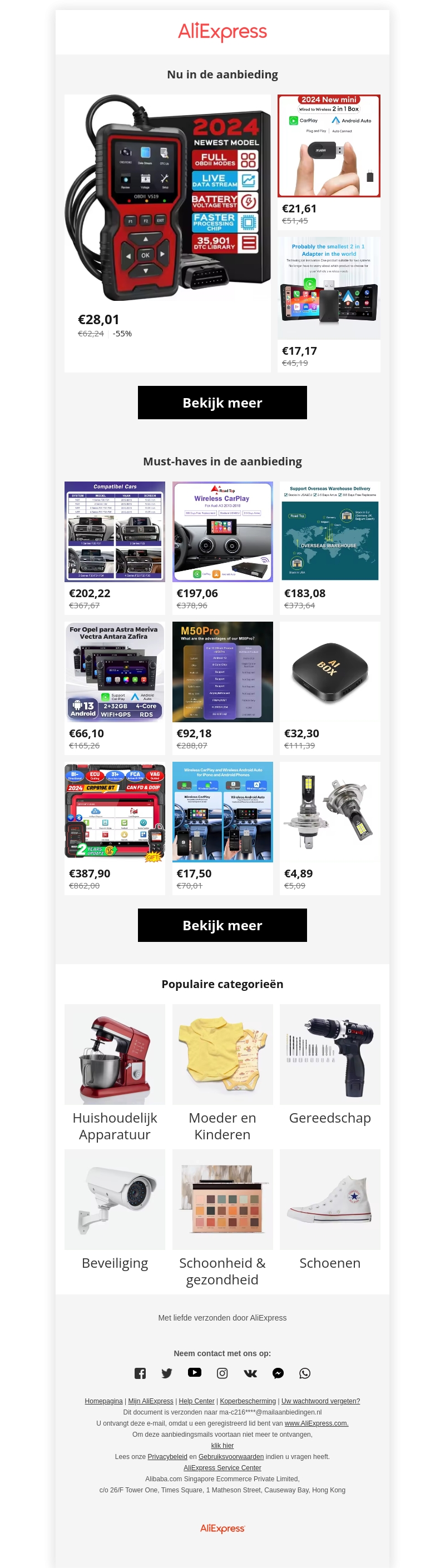View the headlight bulbs priced €4,89
Screen dimensions: 445x1568
(330, 812)
